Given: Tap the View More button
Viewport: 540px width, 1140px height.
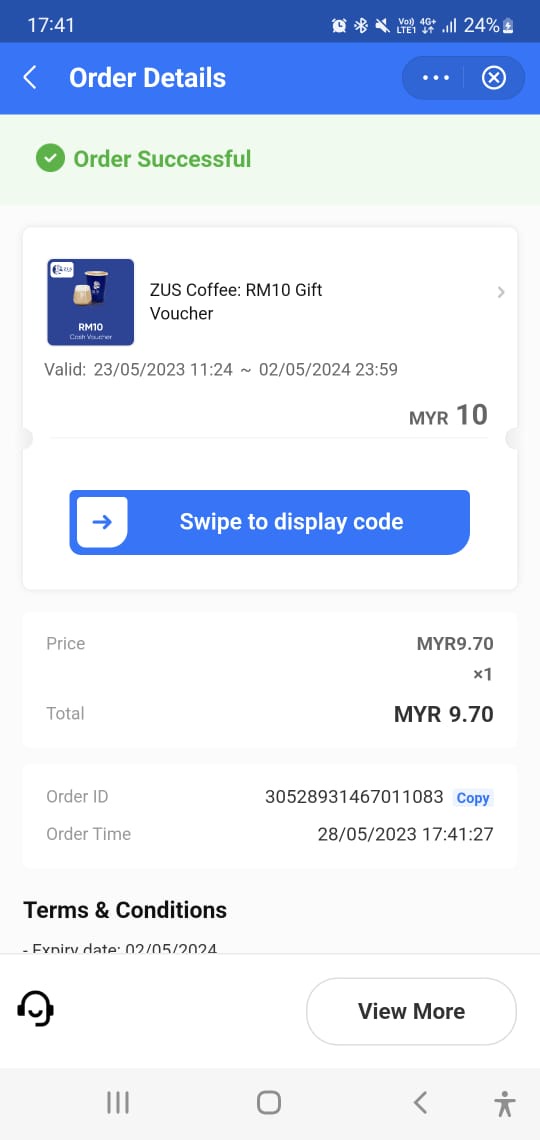Looking at the screenshot, I should [411, 1011].
